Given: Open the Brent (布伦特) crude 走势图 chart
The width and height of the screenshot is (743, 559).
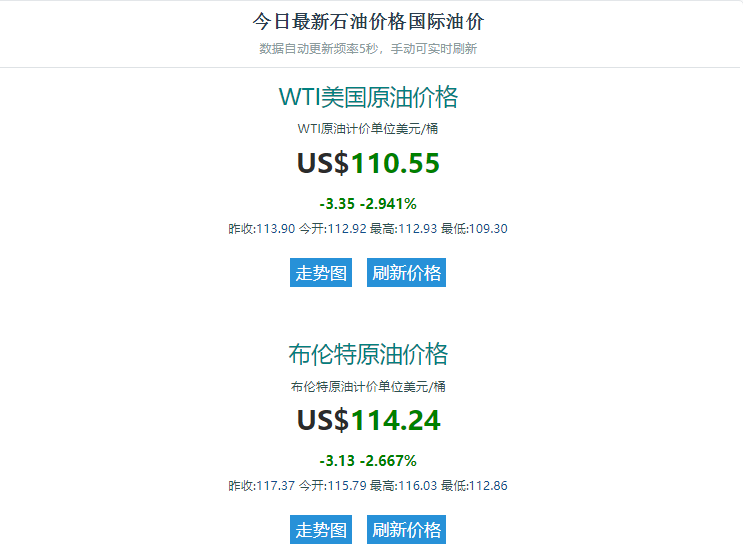Looking at the screenshot, I should 321,530.
